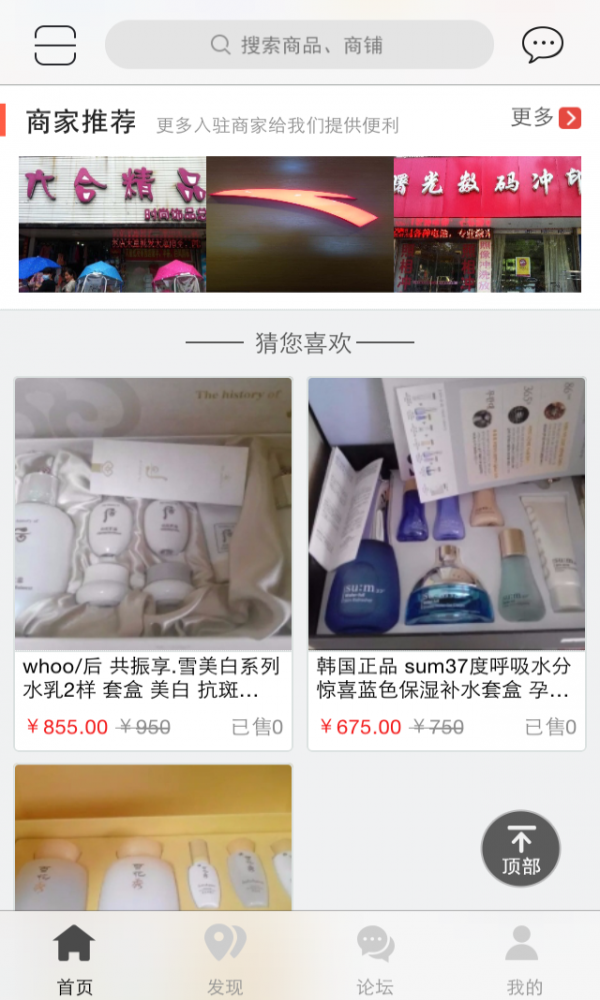The image size is (600, 1000).
Task: Open the messages chat bubble icon
Action: (x=542, y=45)
